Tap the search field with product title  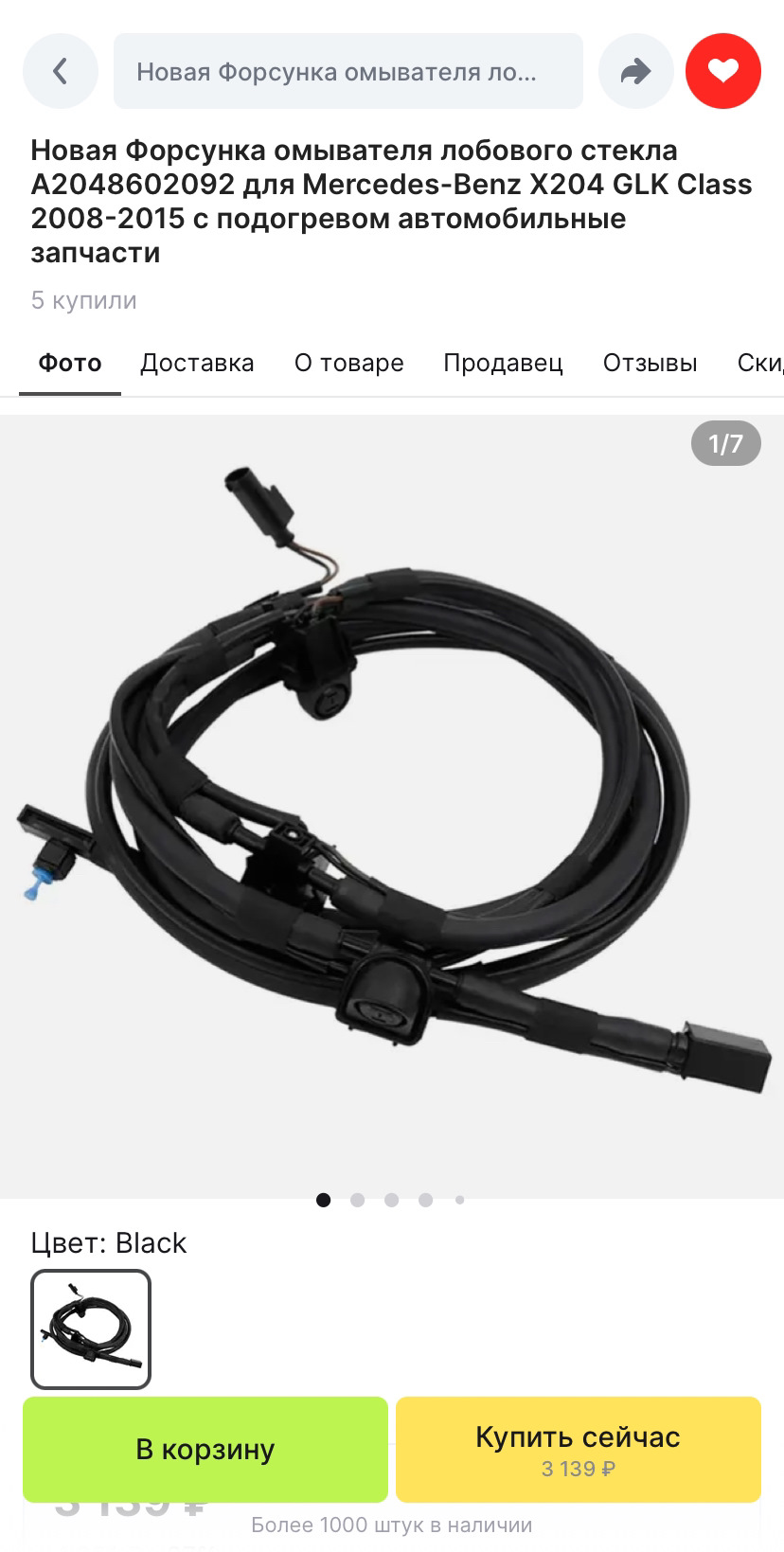click(x=347, y=71)
